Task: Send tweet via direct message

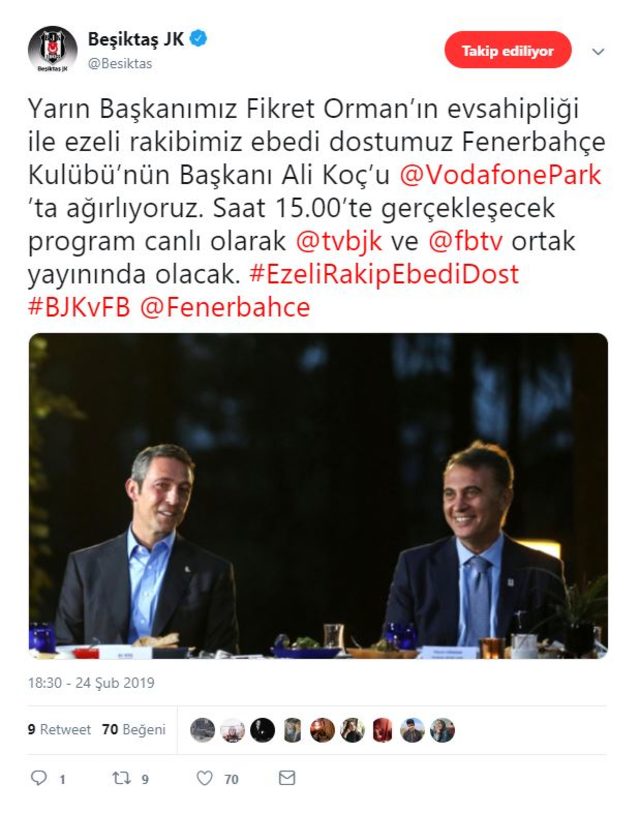Action: tap(287, 778)
